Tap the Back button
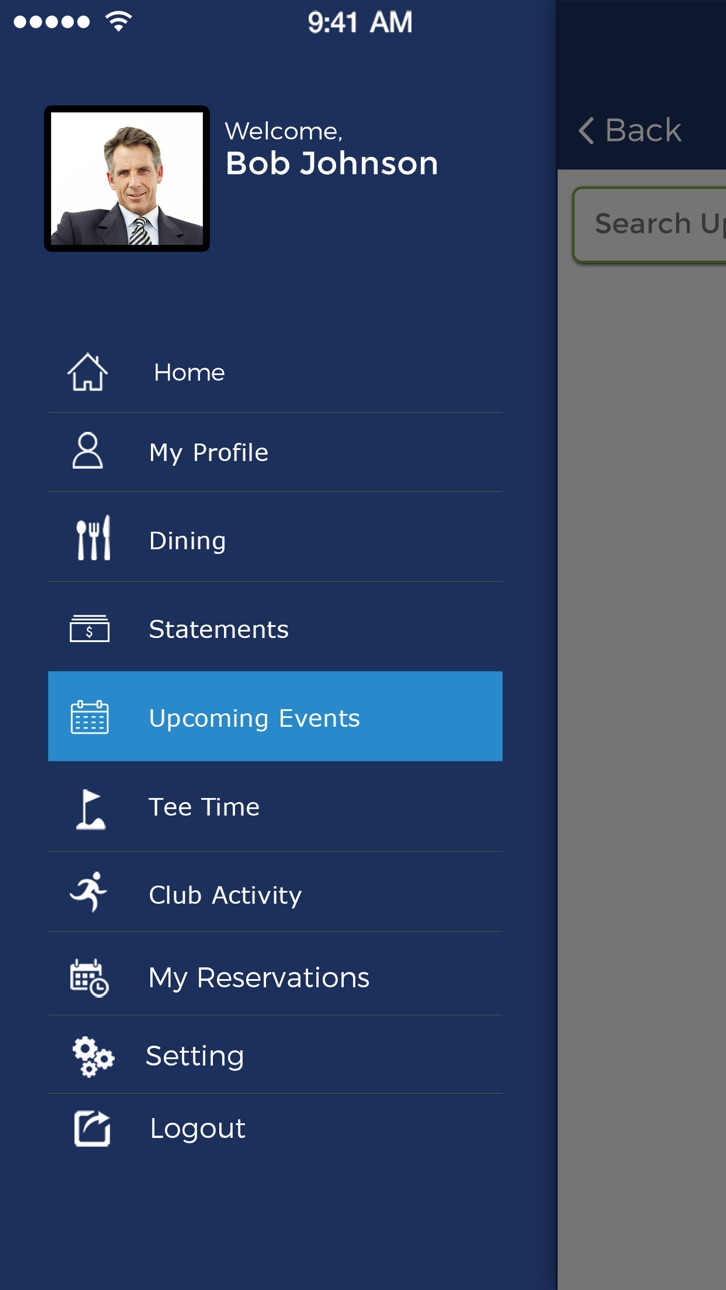Image resolution: width=726 pixels, height=1290 pixels. tap(630, 130)
